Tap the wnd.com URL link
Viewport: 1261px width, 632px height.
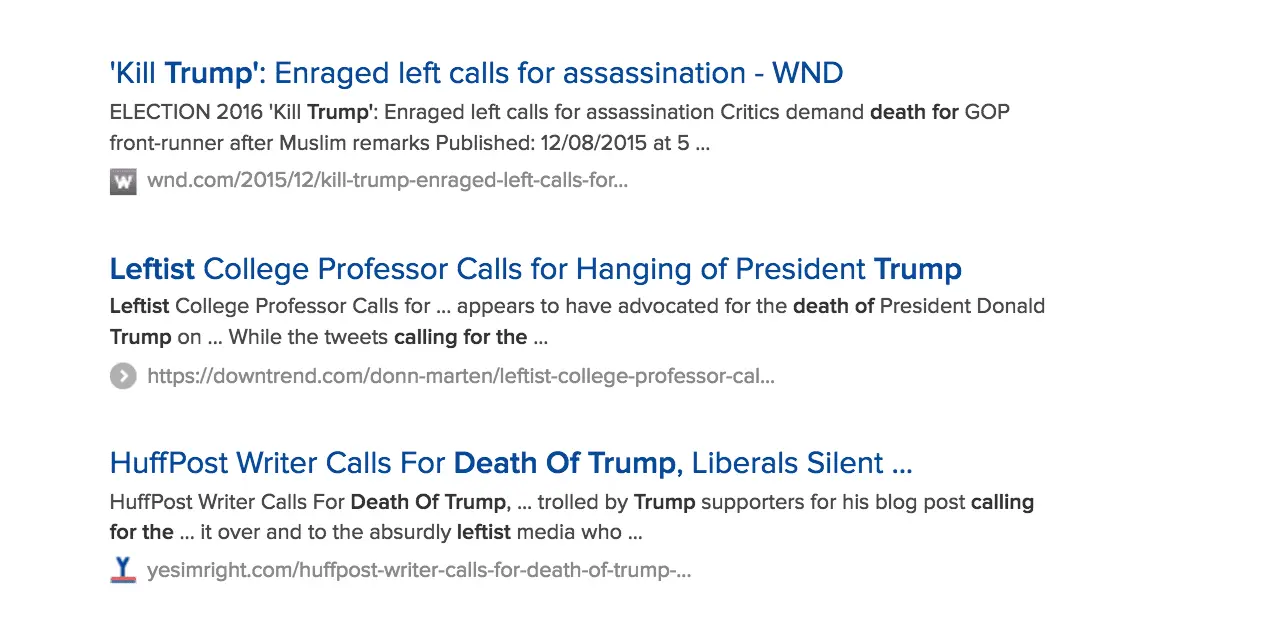[x=387, y=181]
